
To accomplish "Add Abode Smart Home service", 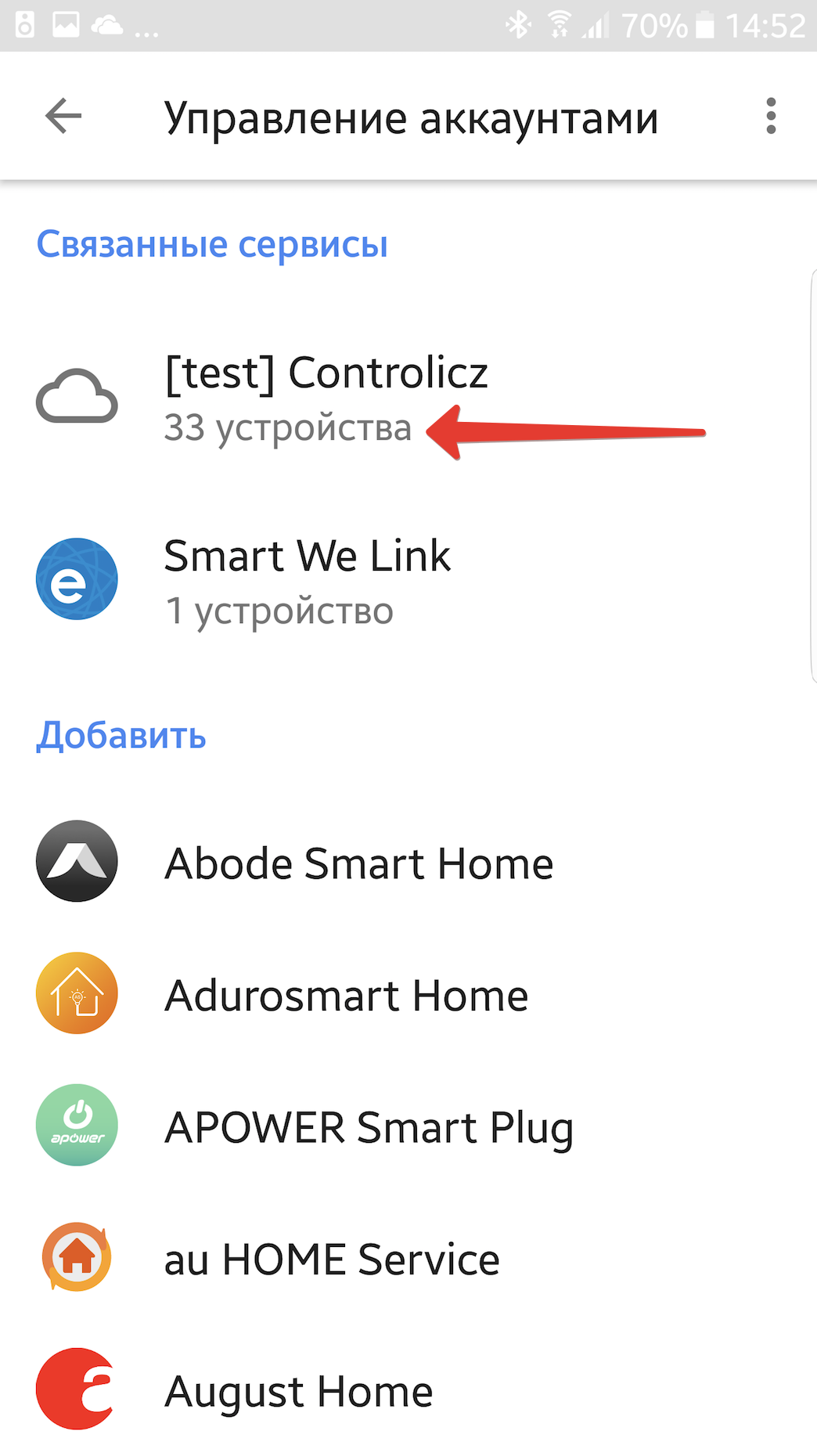I will click(358, 863).
